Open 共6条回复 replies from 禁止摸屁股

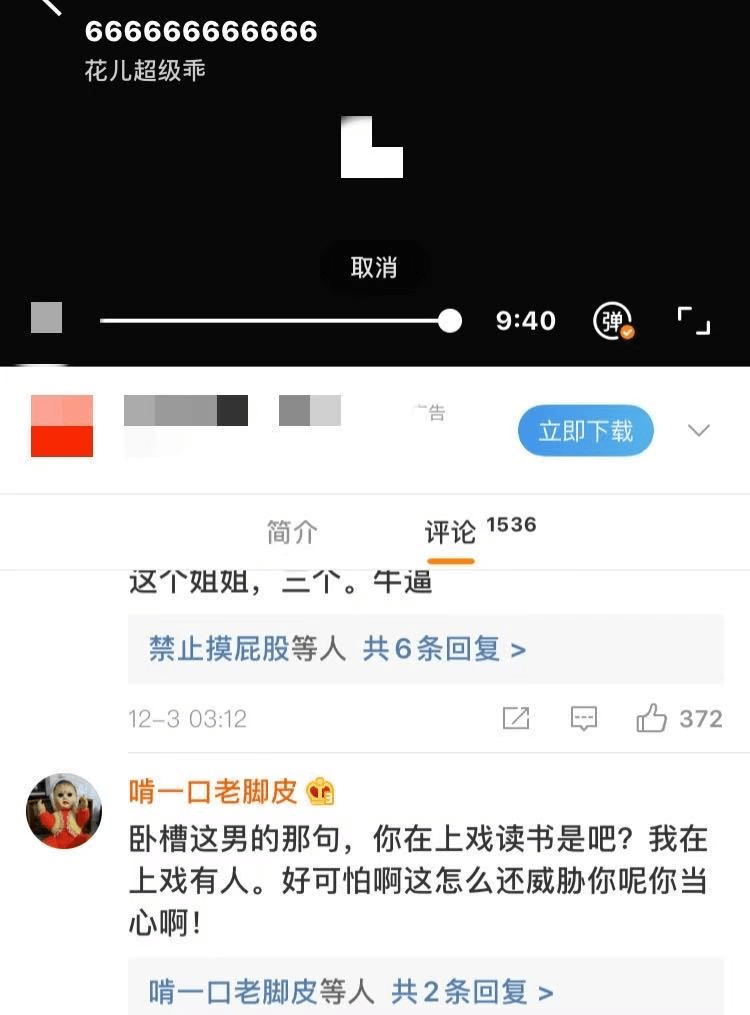443,649
